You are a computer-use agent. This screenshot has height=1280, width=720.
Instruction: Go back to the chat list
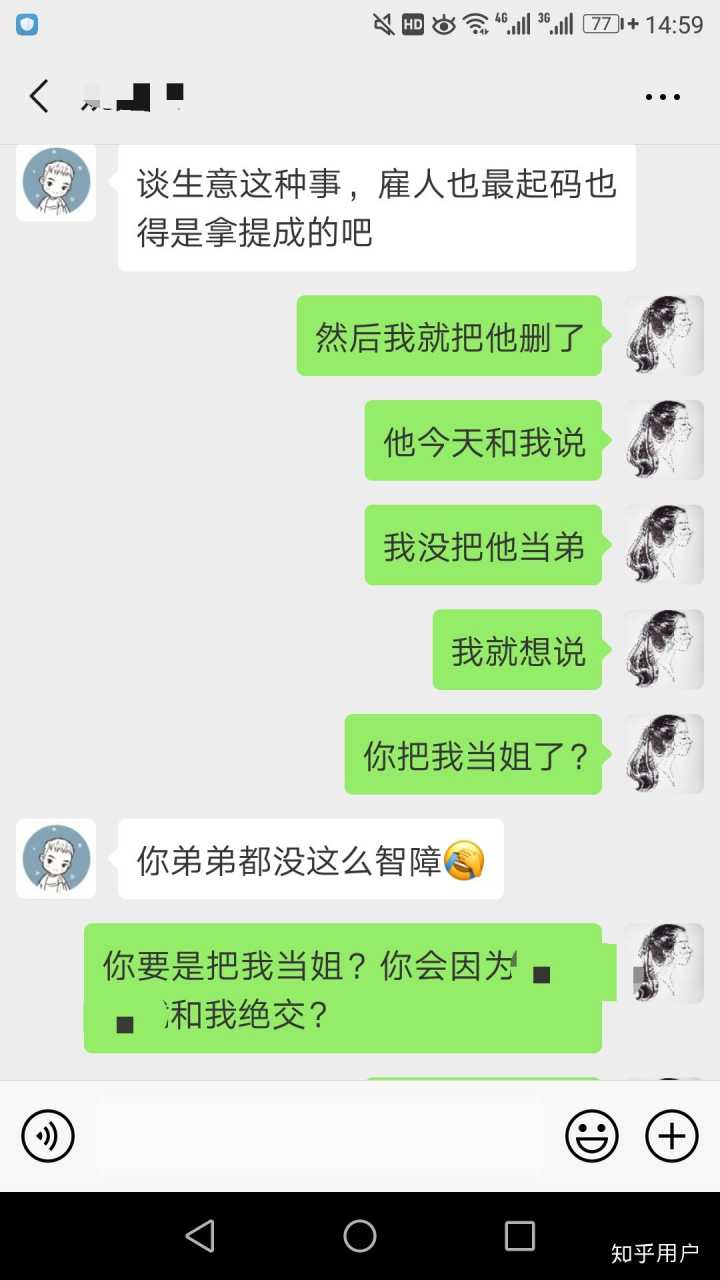(39, 97)
